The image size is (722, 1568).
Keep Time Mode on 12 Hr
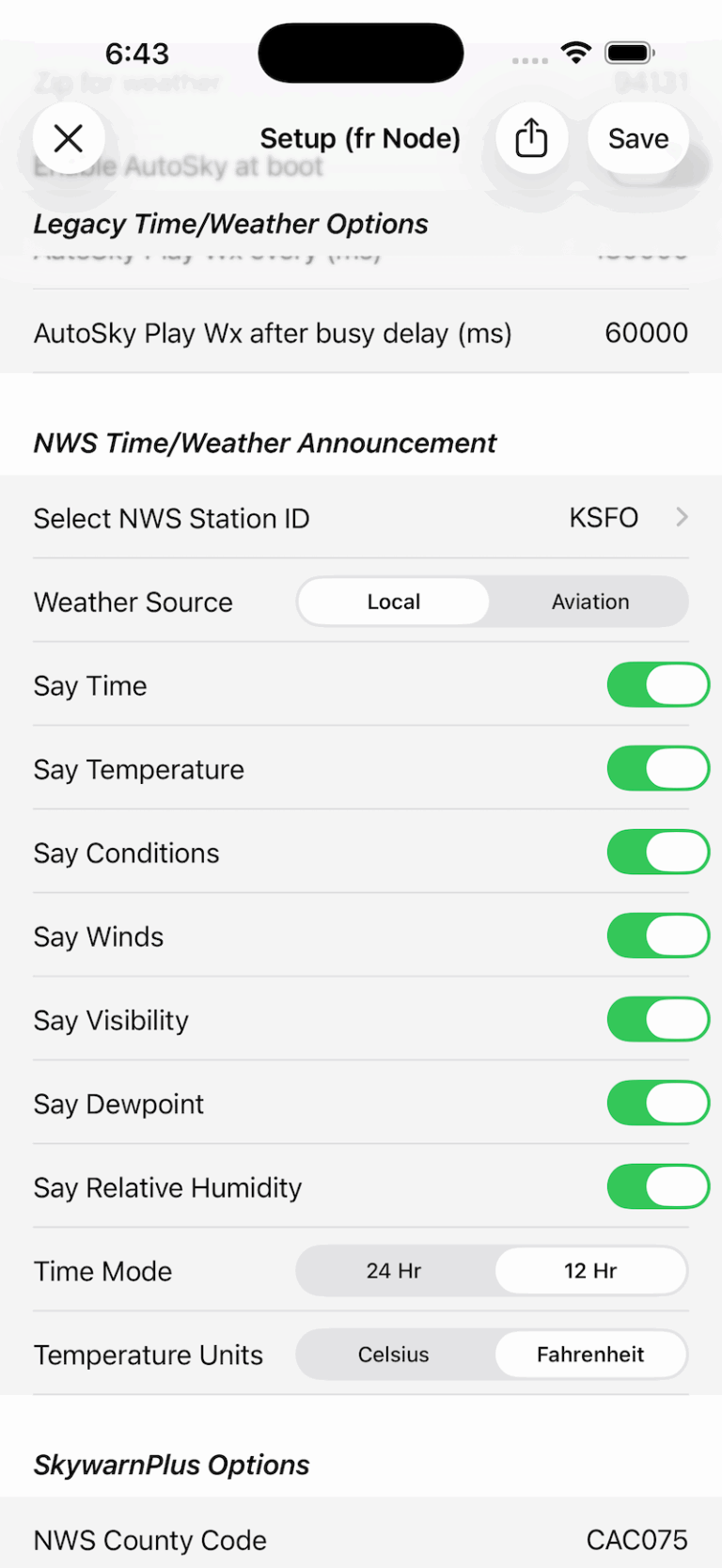(x=590, y=1270)
